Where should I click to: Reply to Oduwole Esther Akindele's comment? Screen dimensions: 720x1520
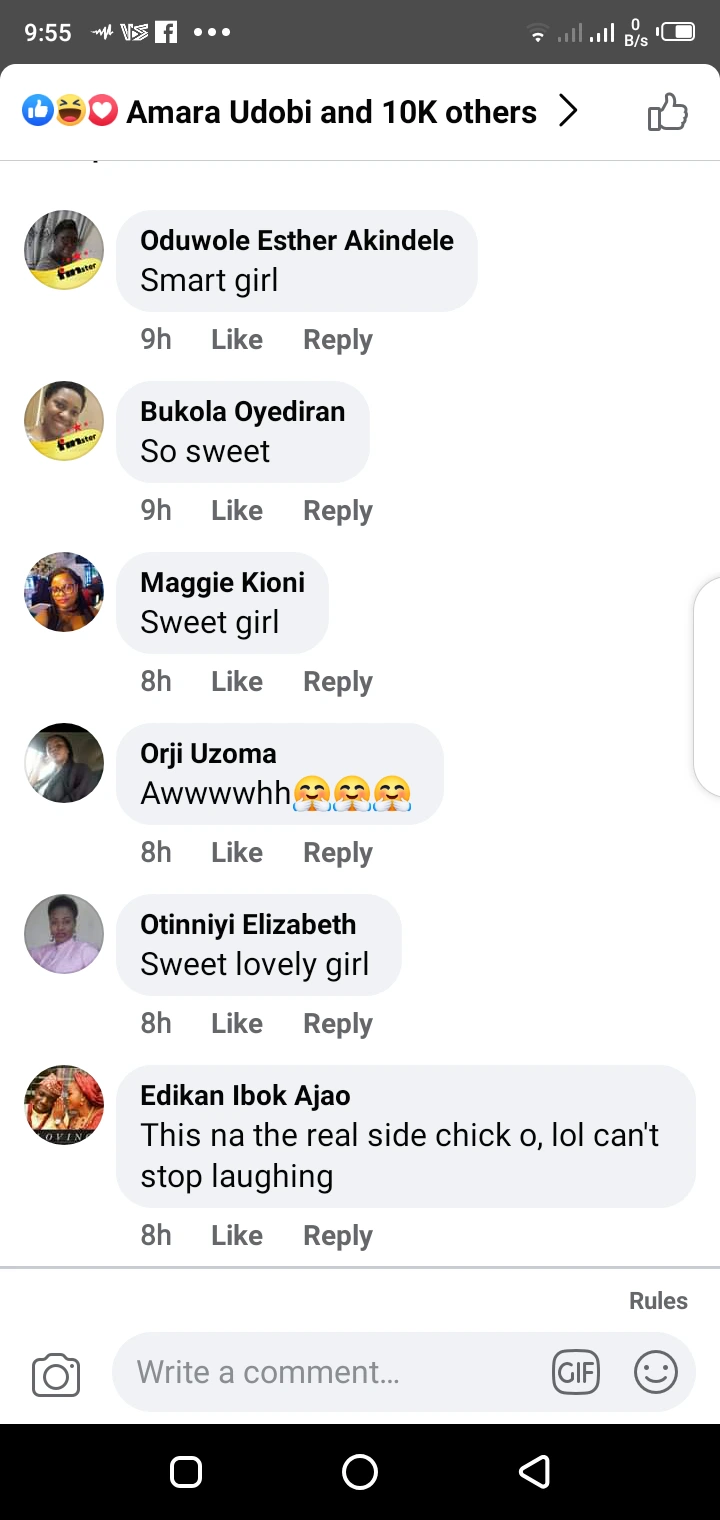pyautogui.click(x=338, y=340)
